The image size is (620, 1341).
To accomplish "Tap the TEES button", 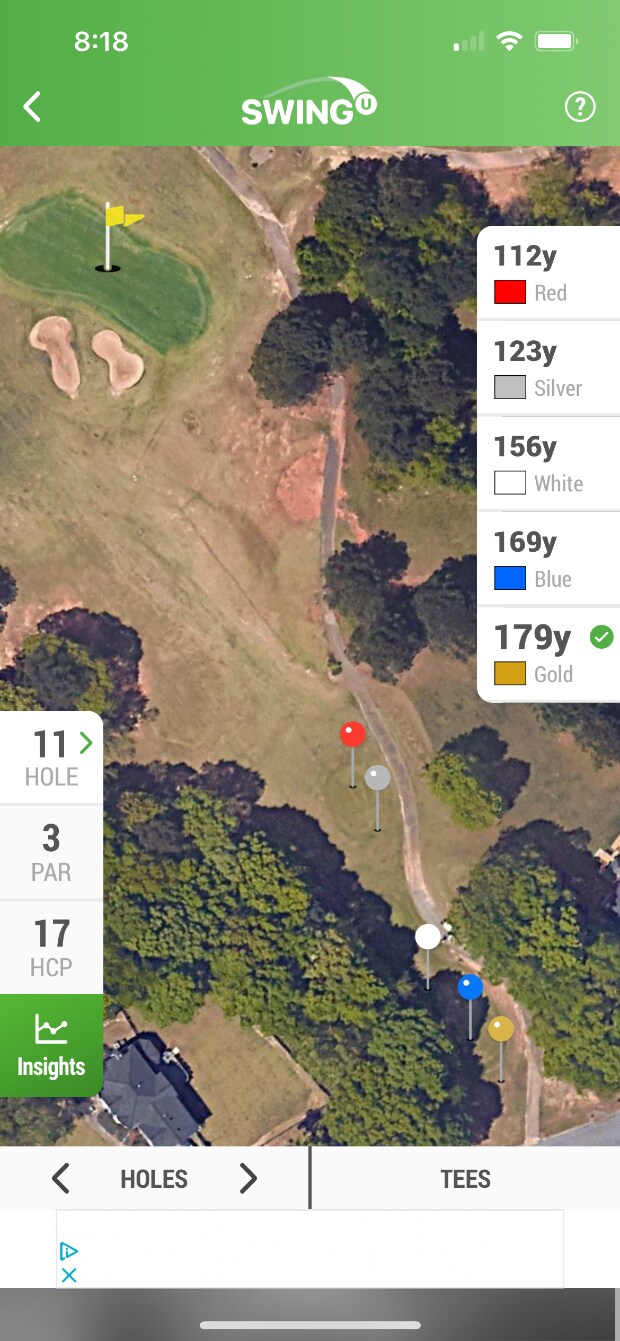I will tap(465, 1179).
